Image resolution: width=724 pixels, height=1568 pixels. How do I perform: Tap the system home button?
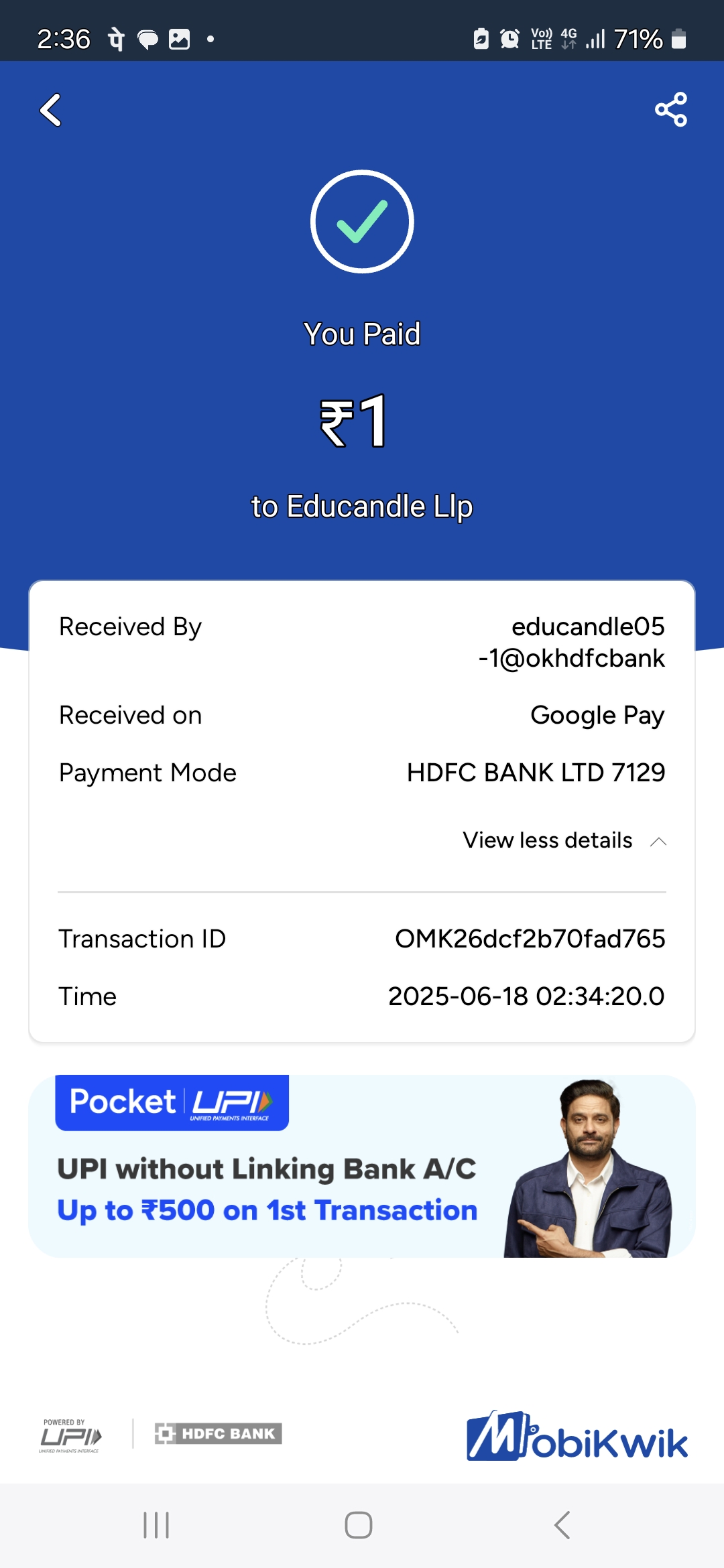(x=359, y=1525)
